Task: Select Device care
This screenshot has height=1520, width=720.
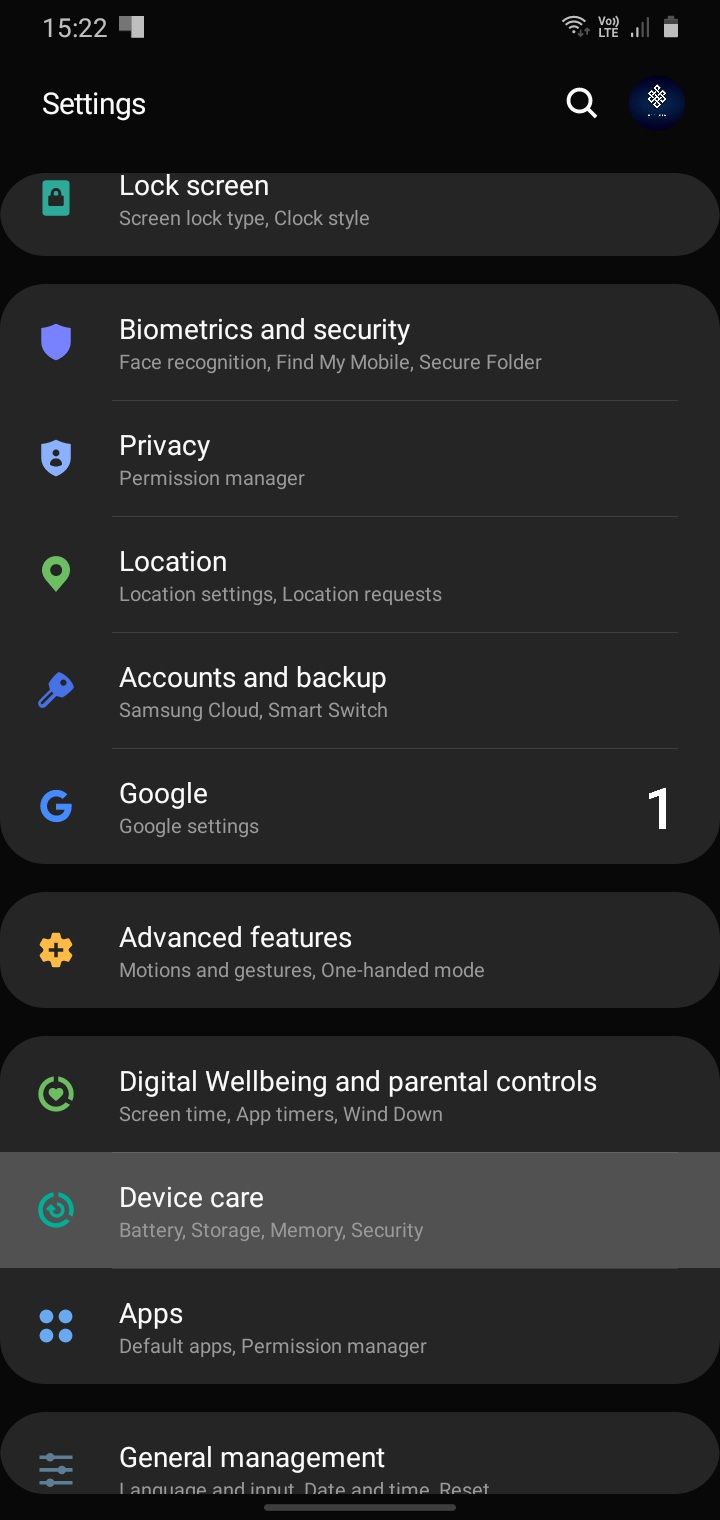Action: click(360, 1212)
